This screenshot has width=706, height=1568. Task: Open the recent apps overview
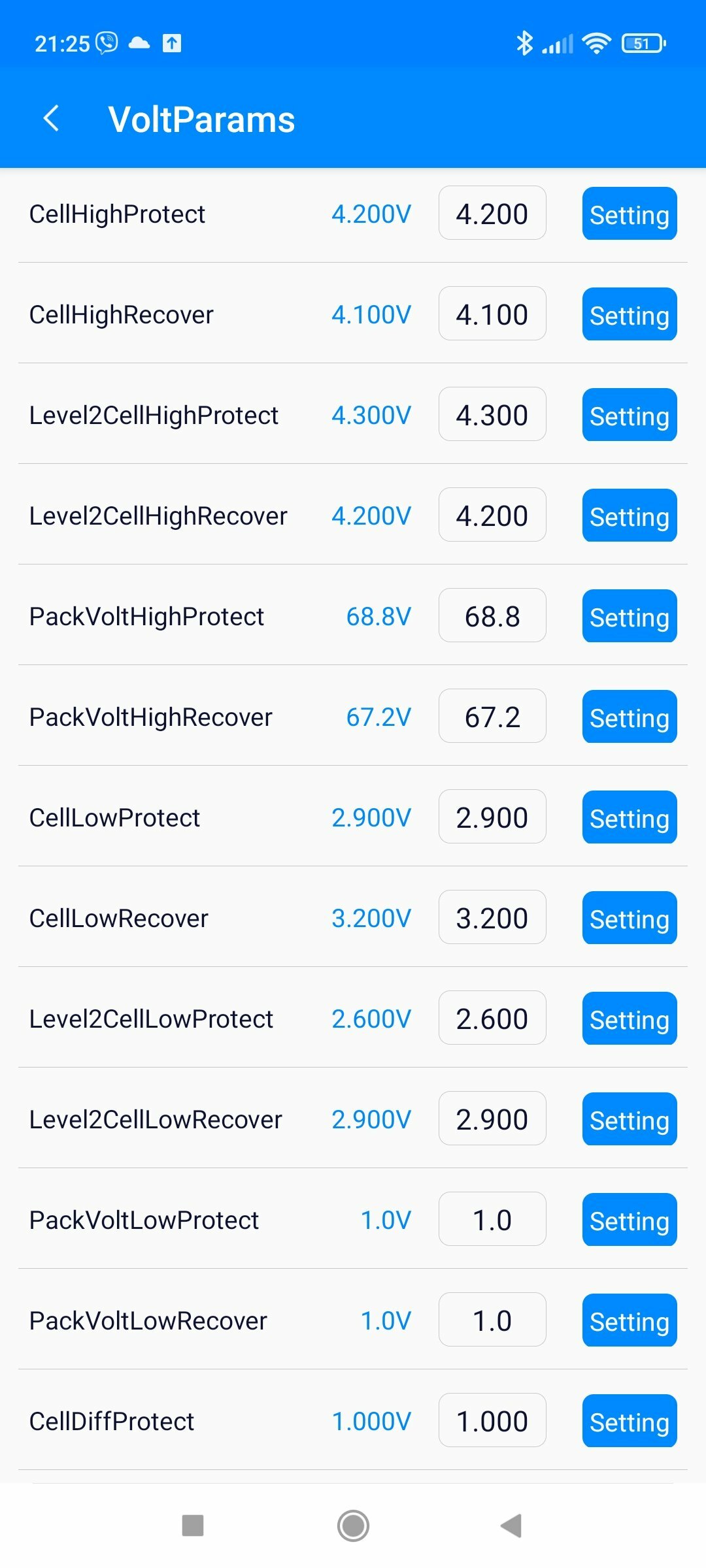(193, 1526)
